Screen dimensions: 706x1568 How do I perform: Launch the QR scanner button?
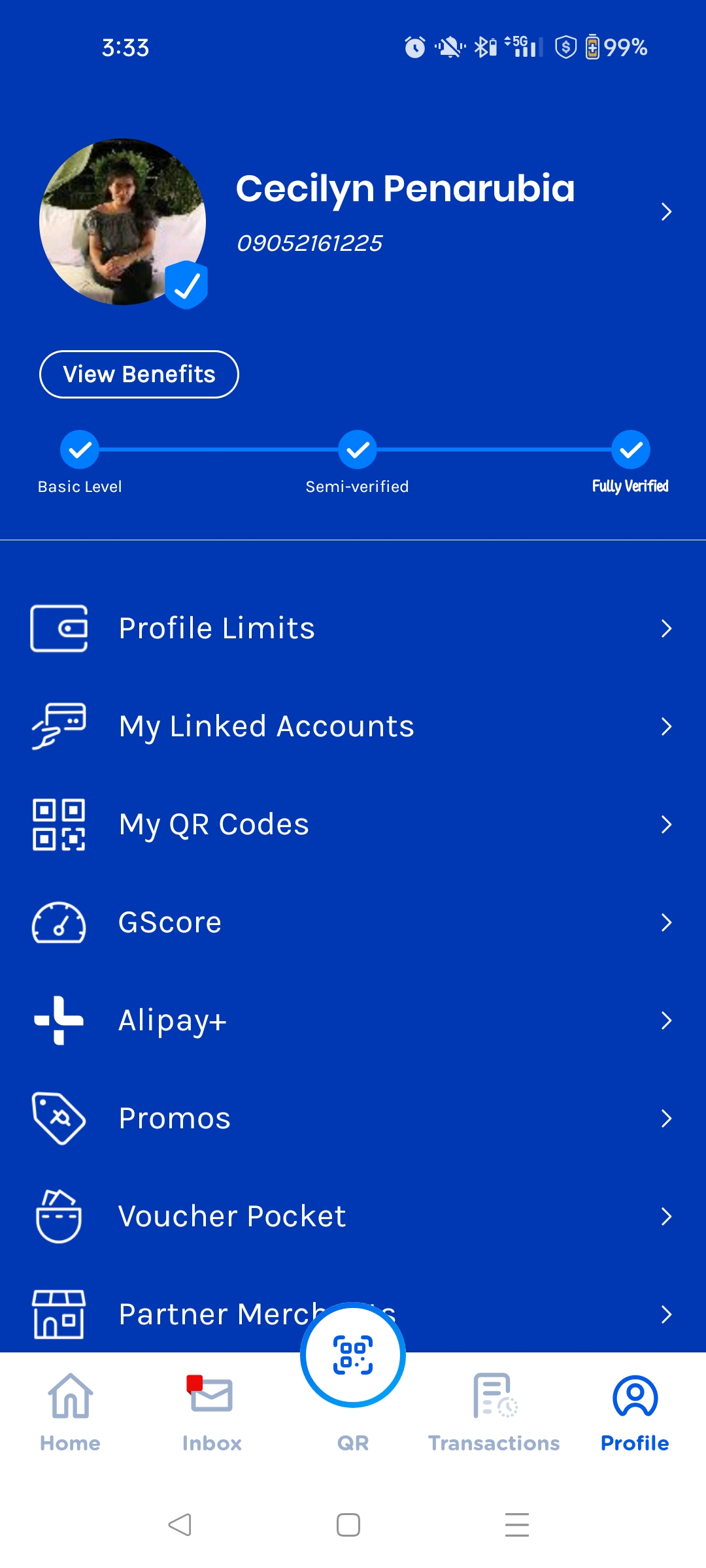(x=353, y=1356)
